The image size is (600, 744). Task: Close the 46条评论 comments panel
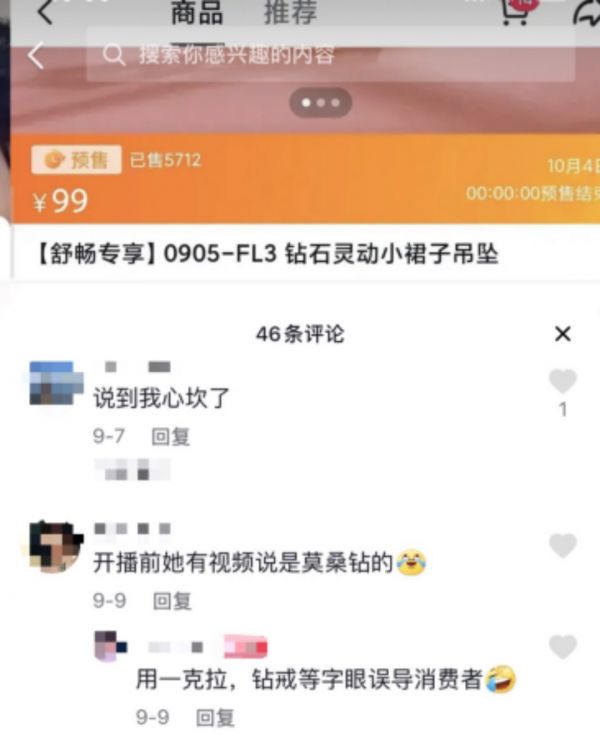(563, 334)
